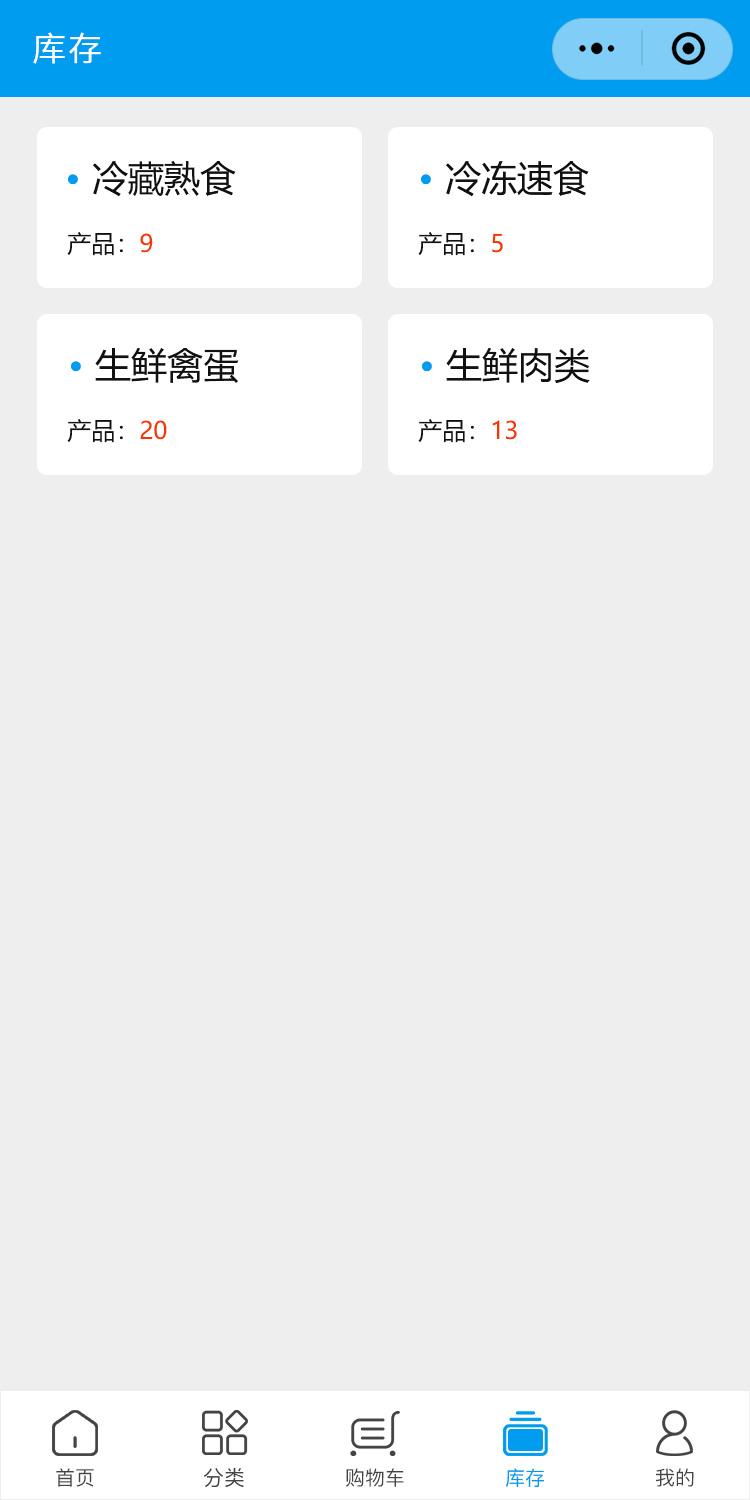Open the 冷冻速食 inventory card

tap(550, 207)
